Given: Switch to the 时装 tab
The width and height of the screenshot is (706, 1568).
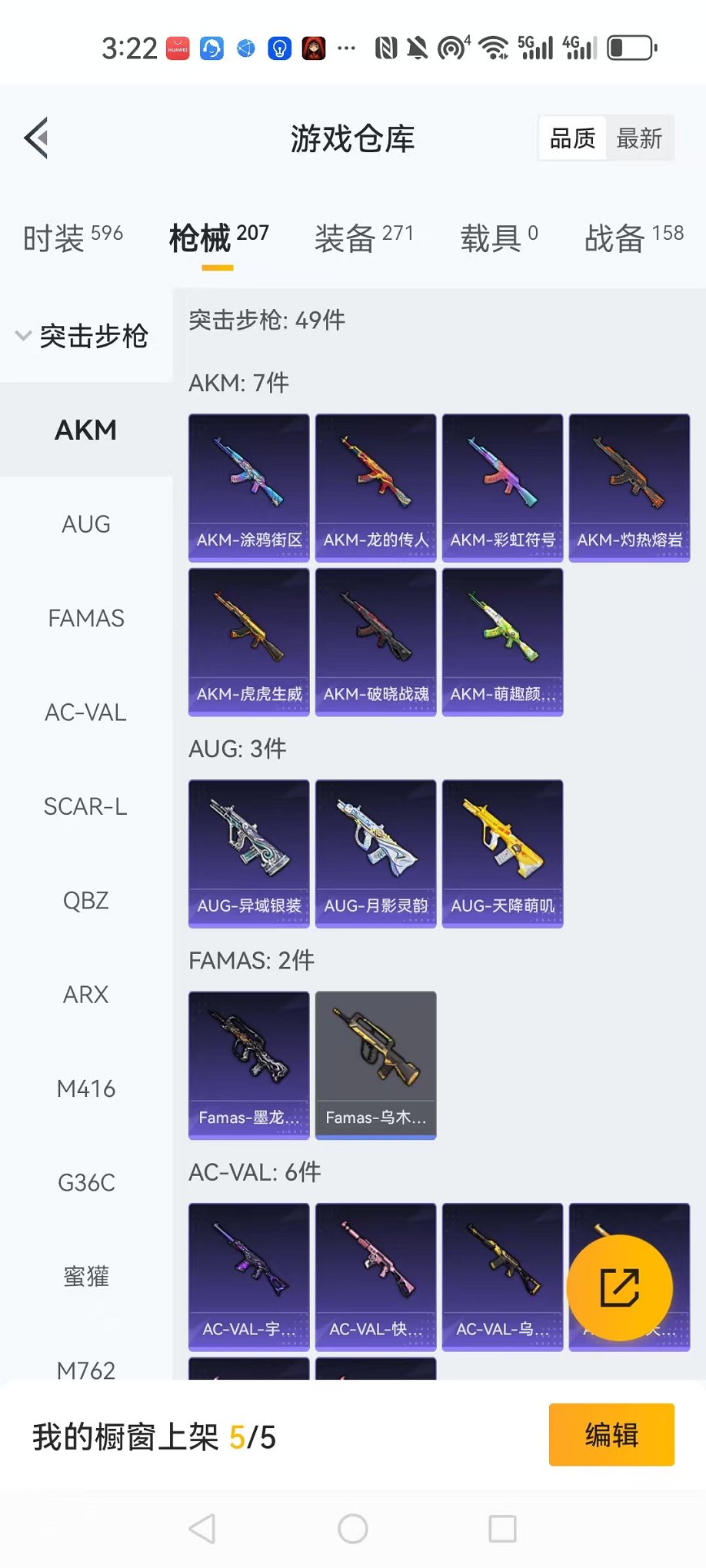Looking at the screenshot, I should point(72,237).
